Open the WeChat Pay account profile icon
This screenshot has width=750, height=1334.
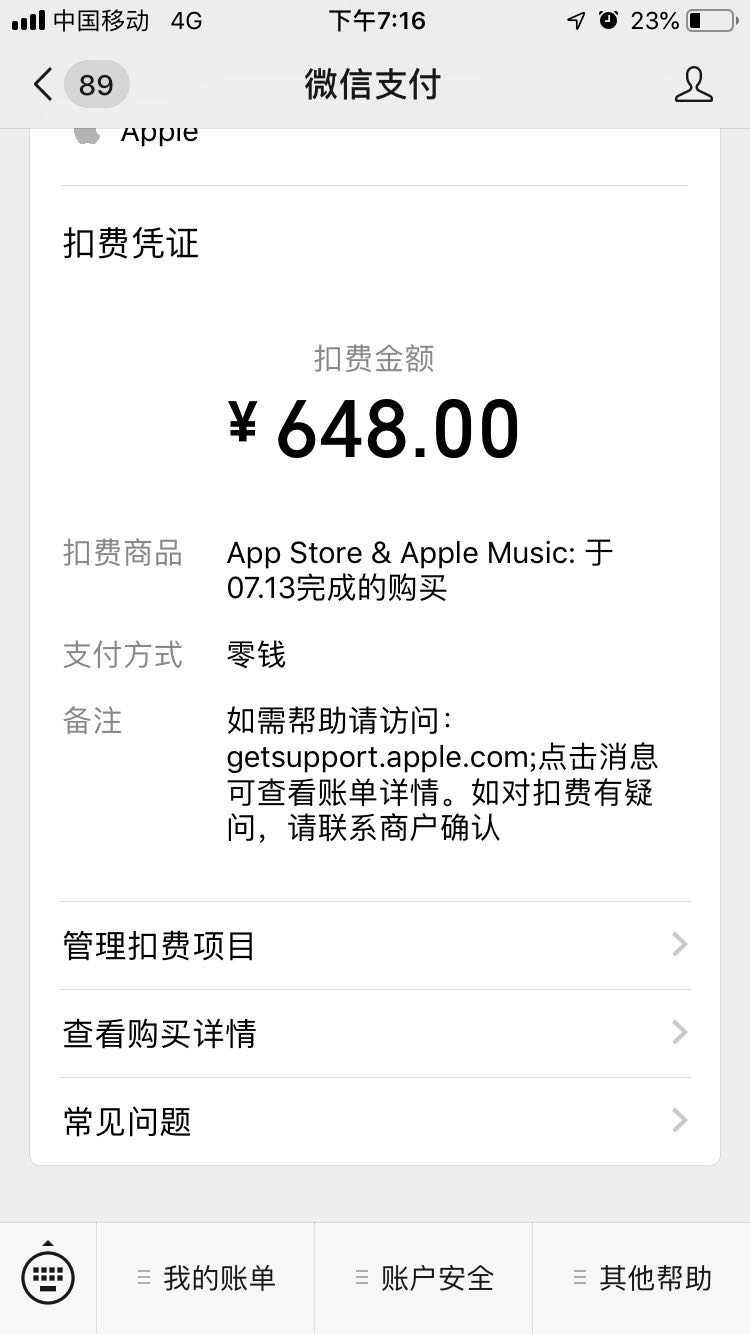pos(694,85)
